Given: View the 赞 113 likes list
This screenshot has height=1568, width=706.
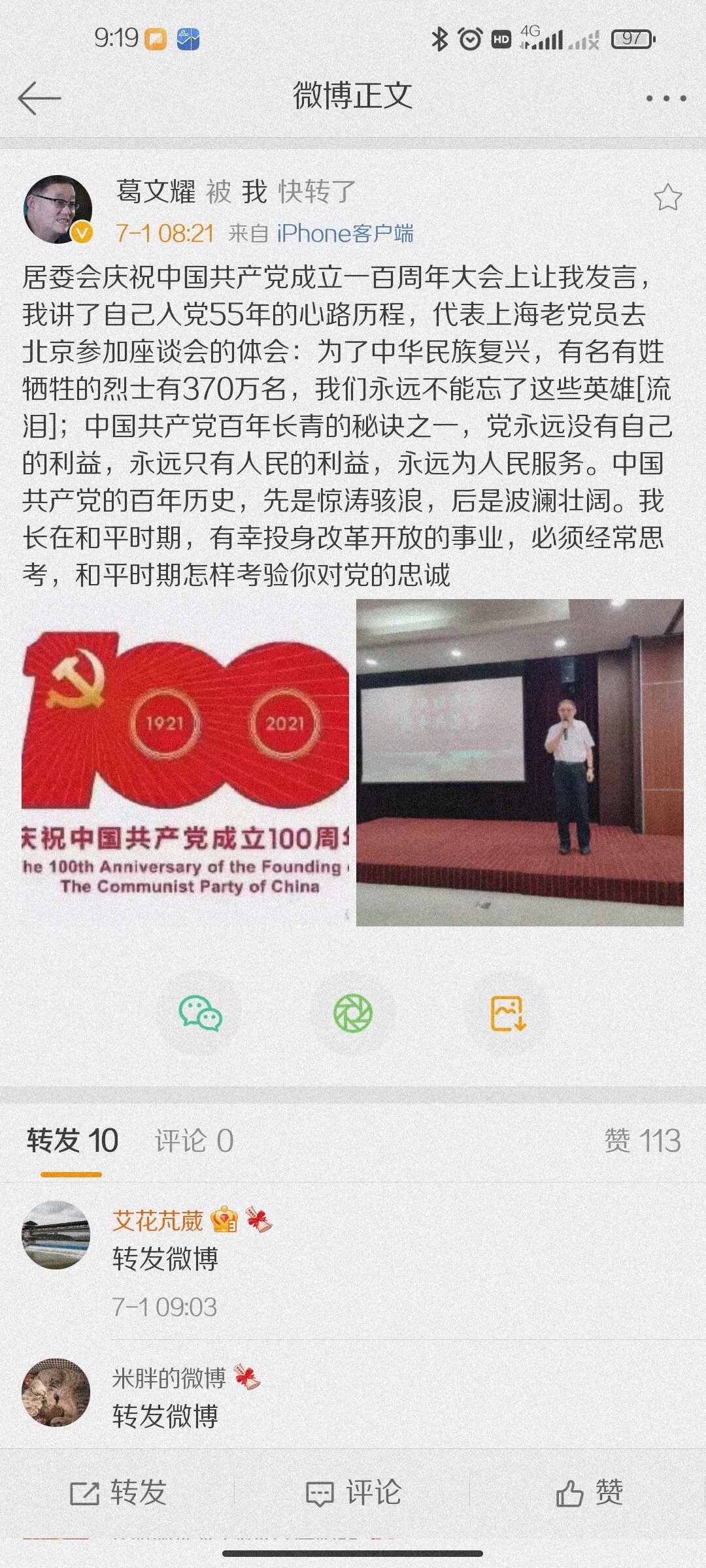Looking at the screenshot, I should [643, 1141].
